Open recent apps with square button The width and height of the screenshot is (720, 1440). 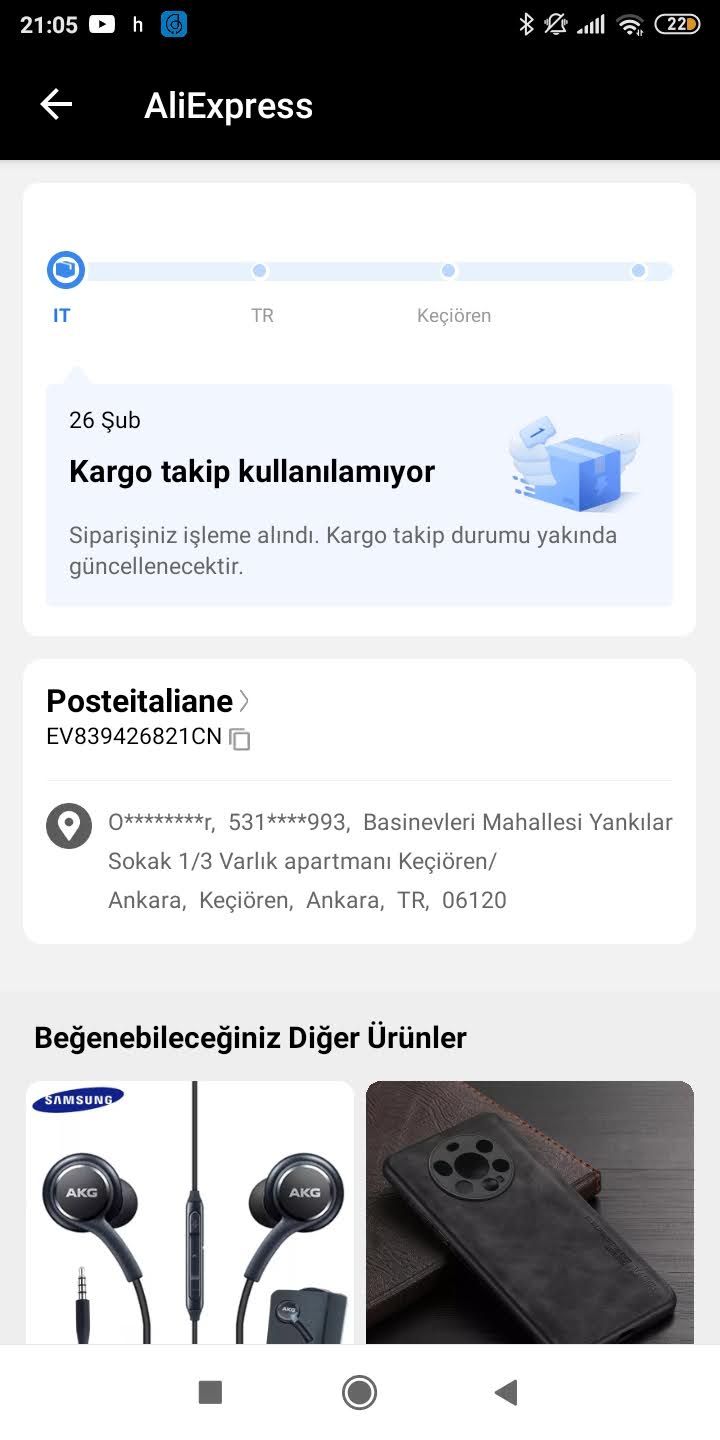tap(210, 1392)
